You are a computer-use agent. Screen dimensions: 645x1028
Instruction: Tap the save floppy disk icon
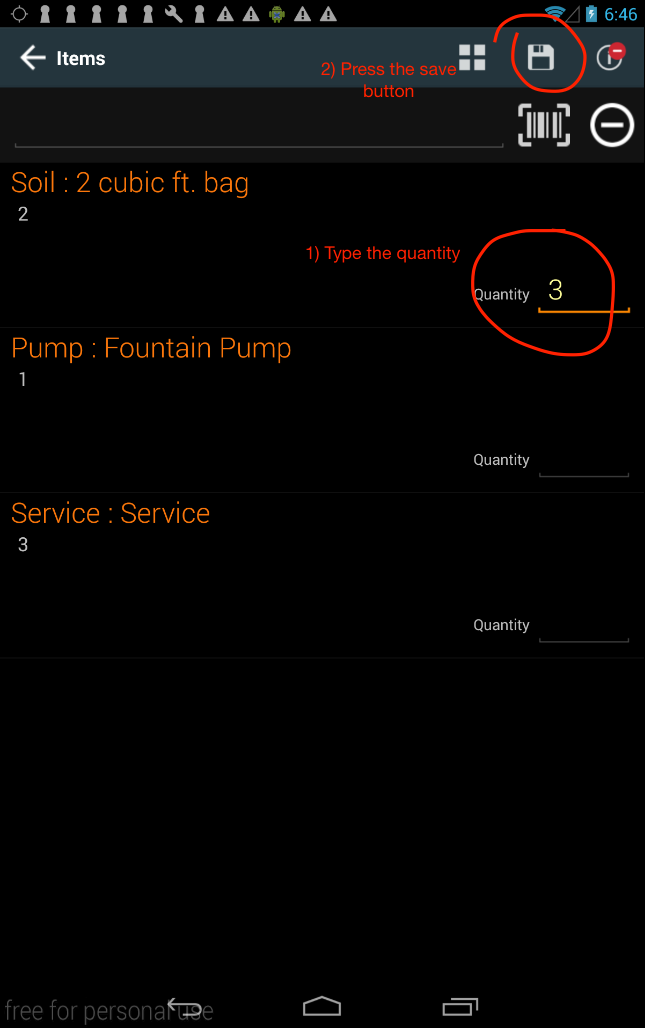[541, 58]
